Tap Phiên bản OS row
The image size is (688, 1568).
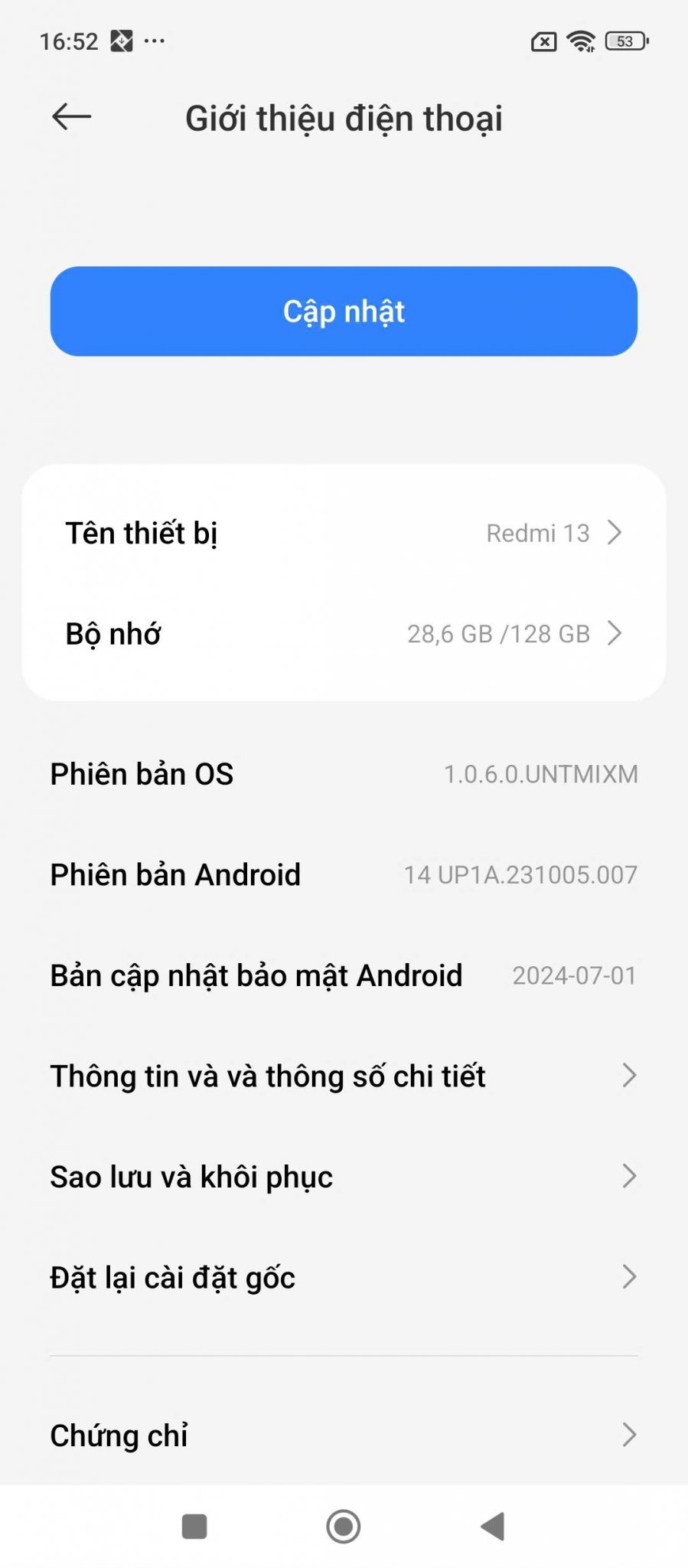pos(344,774)
